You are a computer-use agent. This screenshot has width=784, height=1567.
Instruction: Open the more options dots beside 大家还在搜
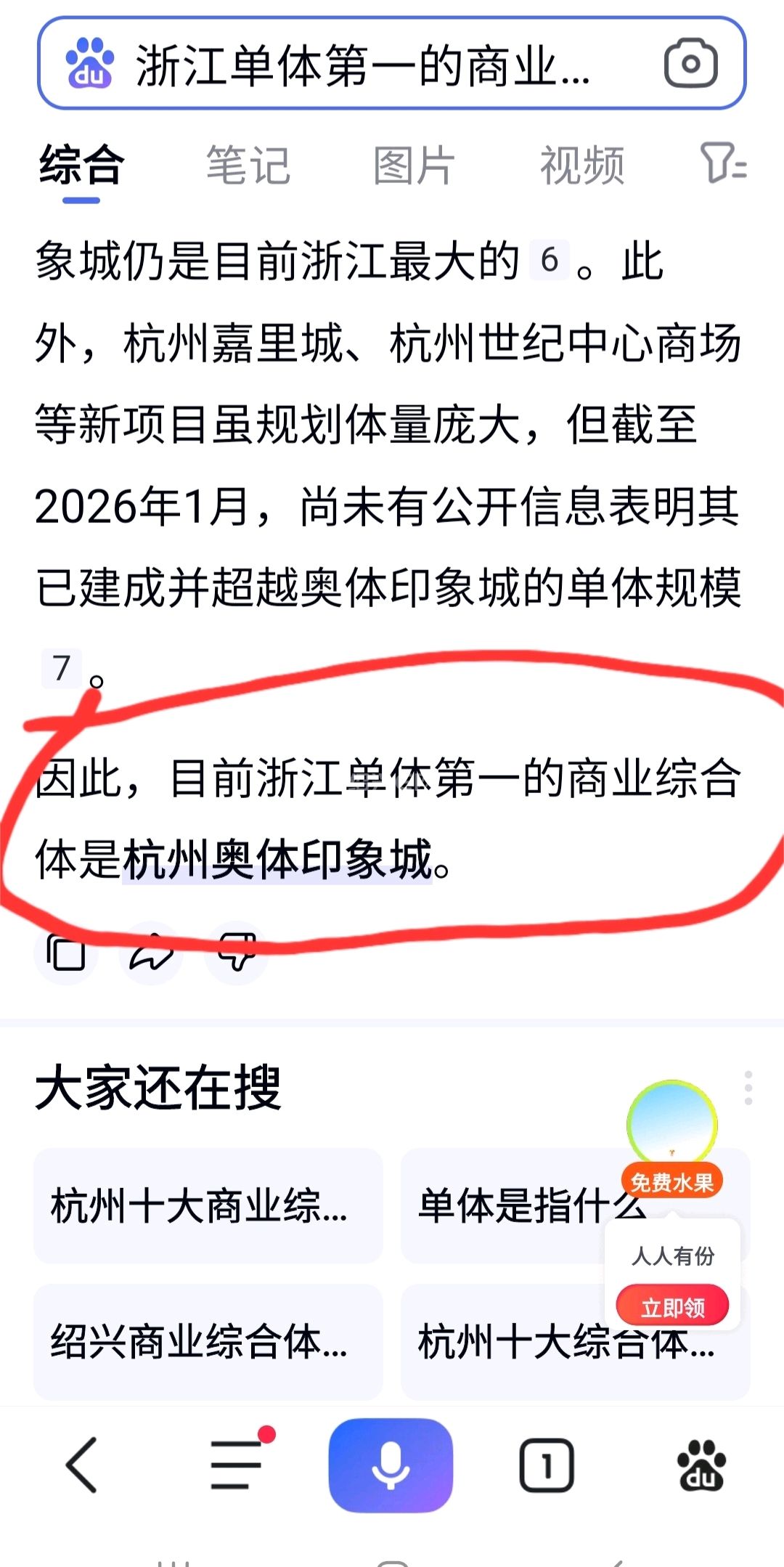[x=748, y=1088]
